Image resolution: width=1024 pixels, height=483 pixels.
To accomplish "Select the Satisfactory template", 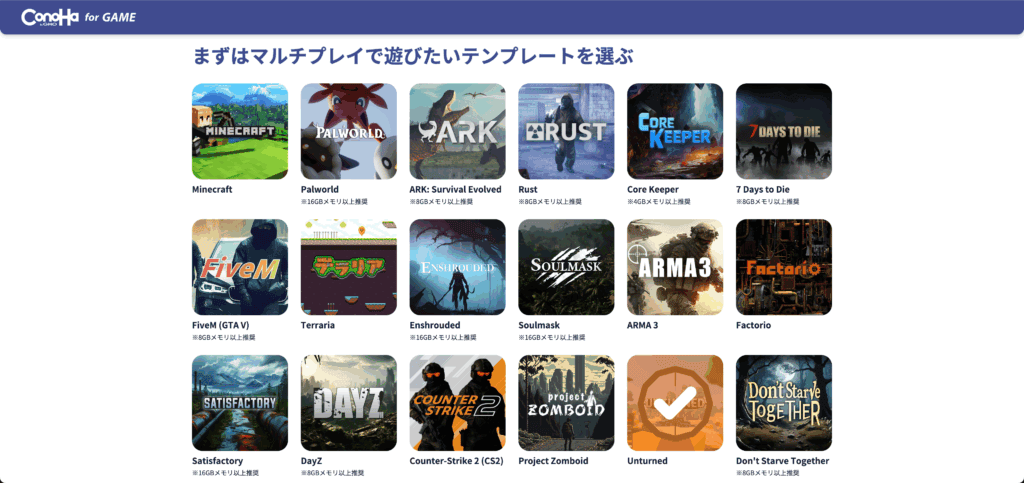I will coord(240,403).
